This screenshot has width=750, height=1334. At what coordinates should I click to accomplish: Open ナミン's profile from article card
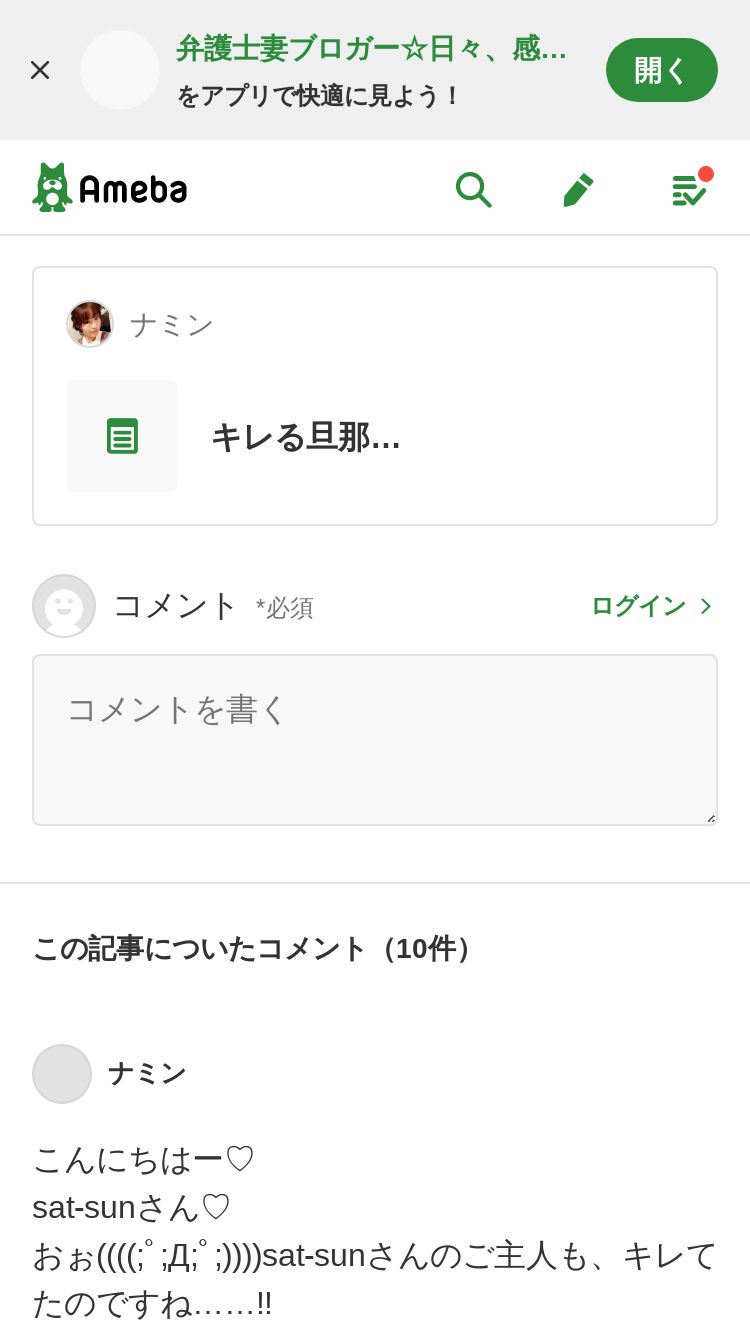click(x=140, y=324)
